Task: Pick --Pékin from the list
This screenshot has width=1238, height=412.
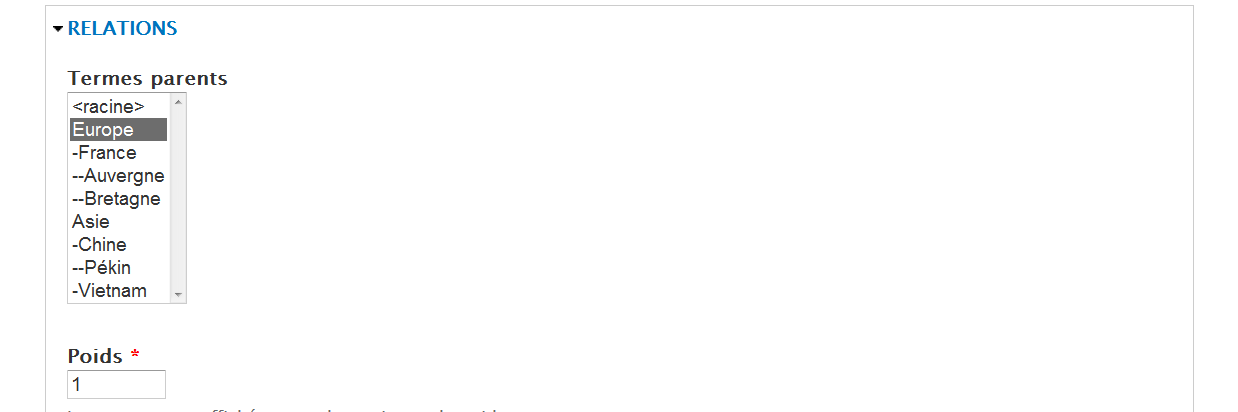Action: pyautogui.click(x=101, y=268)
